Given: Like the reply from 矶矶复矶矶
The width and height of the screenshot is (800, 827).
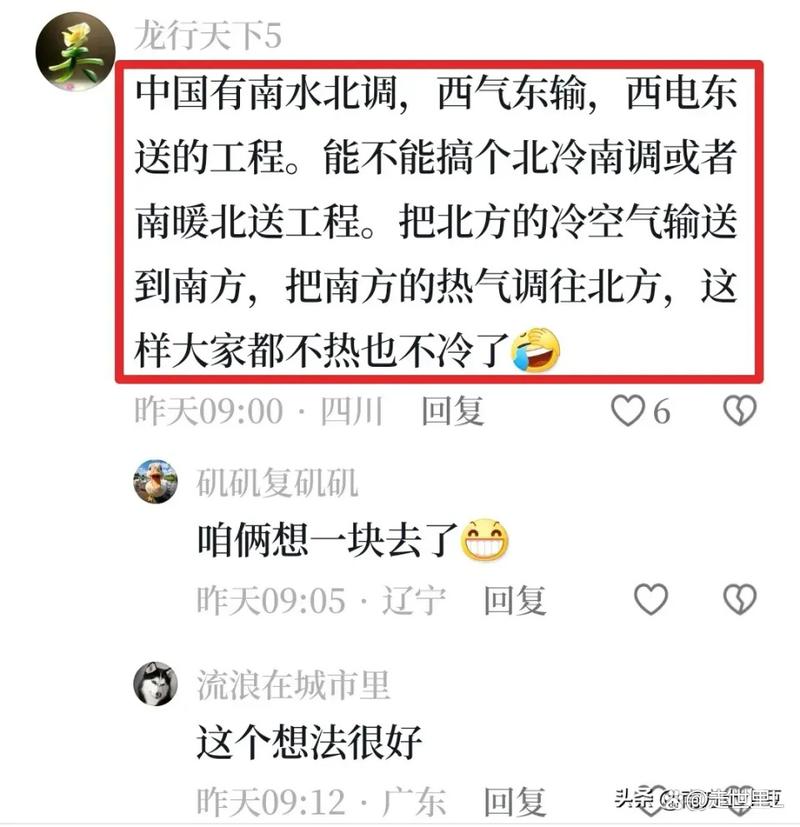Looking at the screenshot, I should coord(651,599).
